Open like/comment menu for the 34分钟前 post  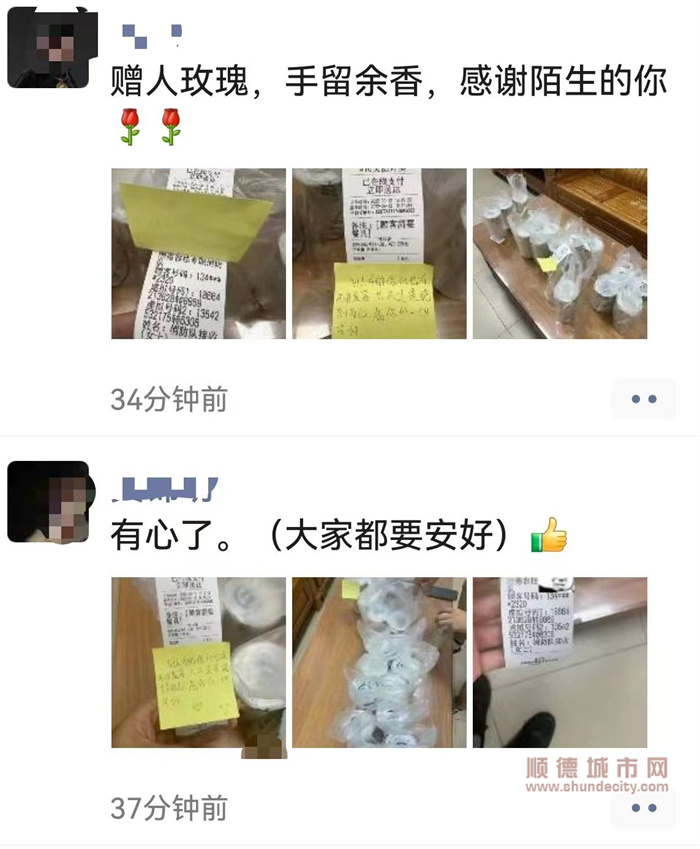(x=644, y=399)
